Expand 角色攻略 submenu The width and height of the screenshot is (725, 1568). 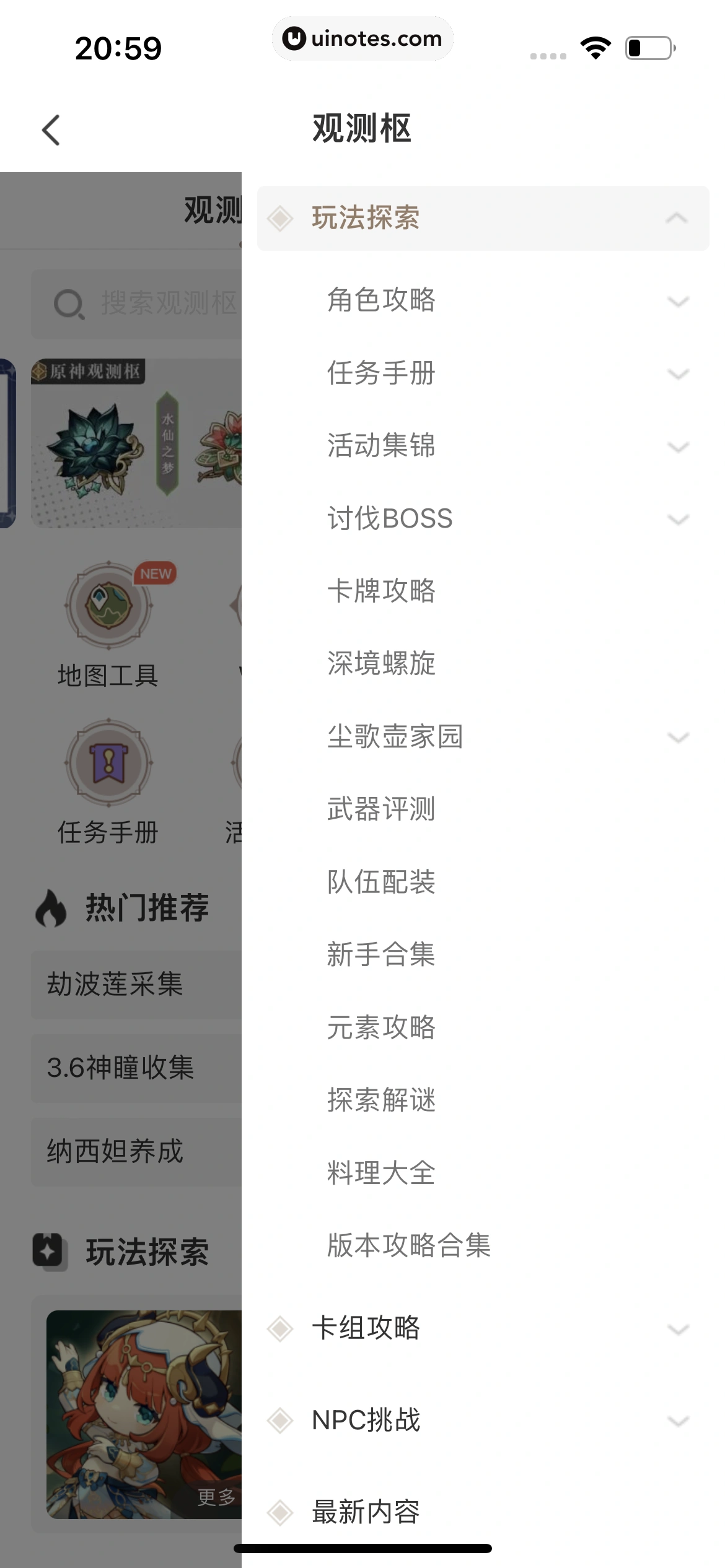tap(678, 301)
